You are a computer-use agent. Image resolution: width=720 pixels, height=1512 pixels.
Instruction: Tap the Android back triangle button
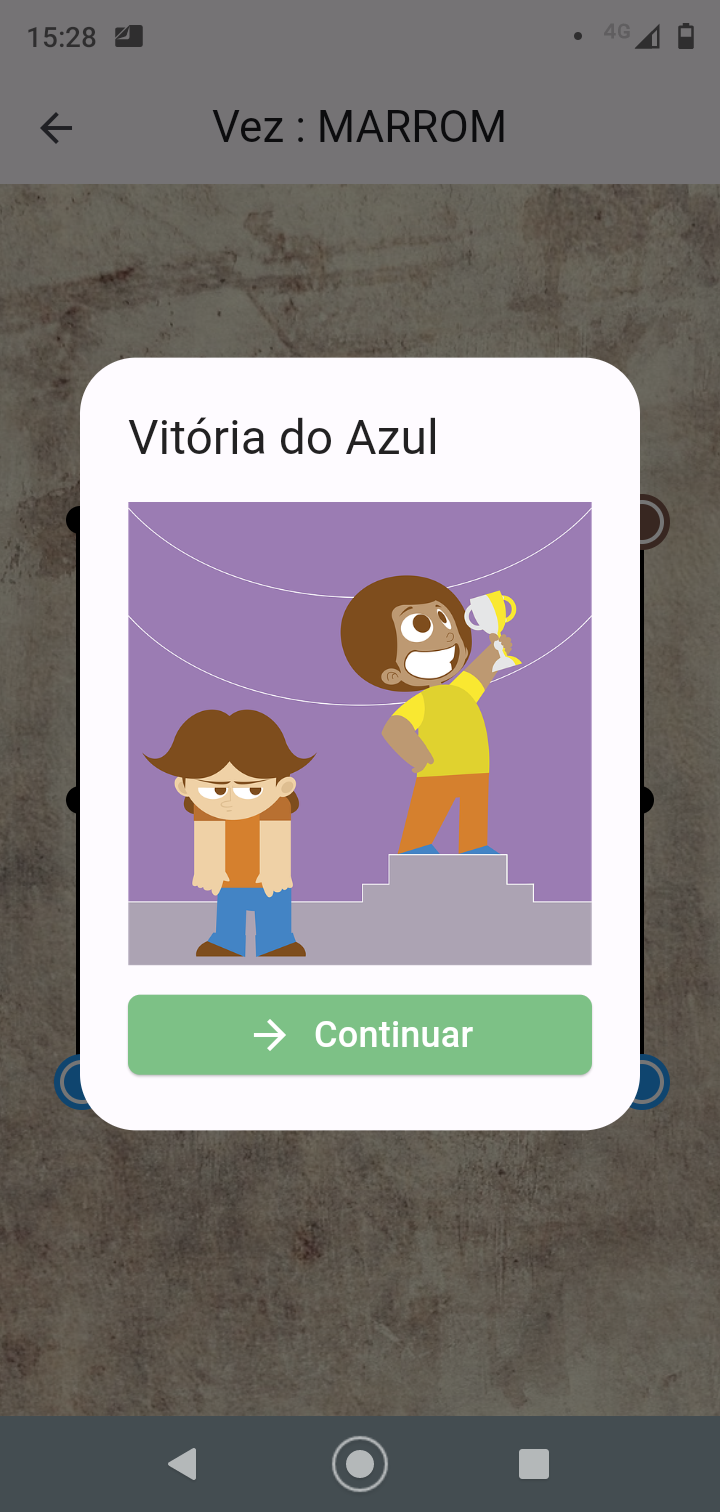point(182,1462)
